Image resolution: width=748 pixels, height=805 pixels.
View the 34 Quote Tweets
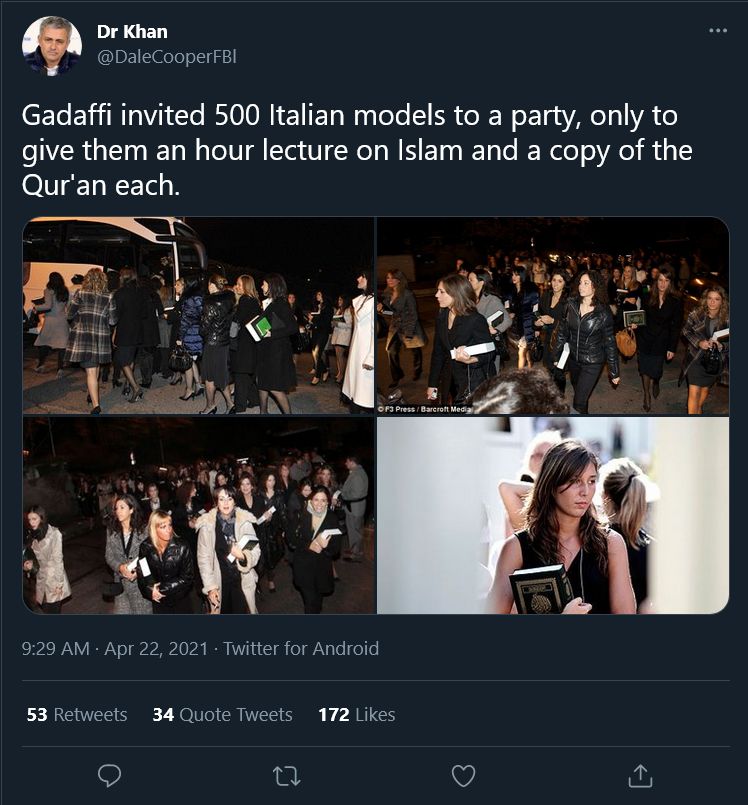click(x=222, y=714)
